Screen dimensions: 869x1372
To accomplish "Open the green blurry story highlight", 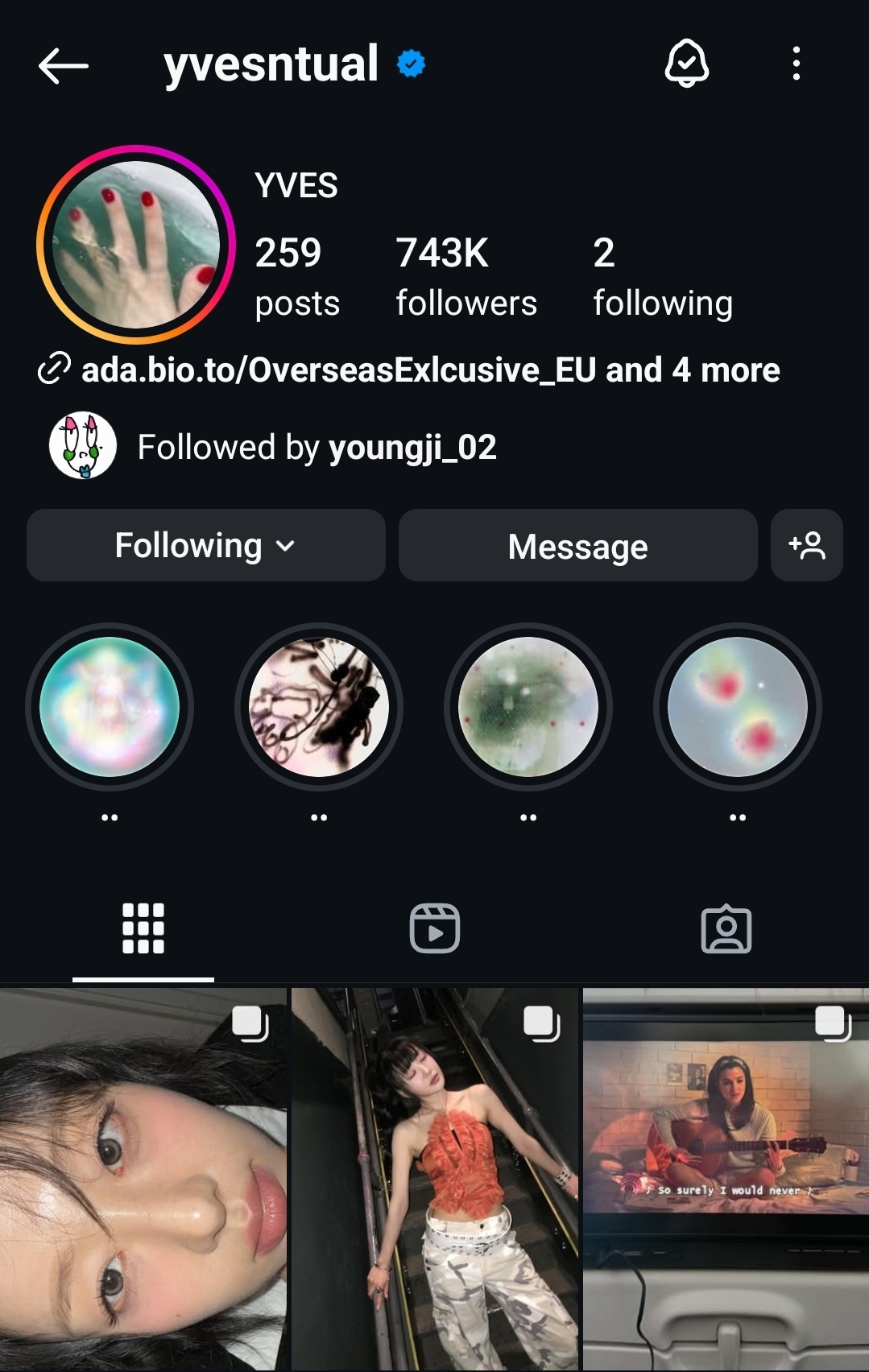I will [x=528, y=707].
